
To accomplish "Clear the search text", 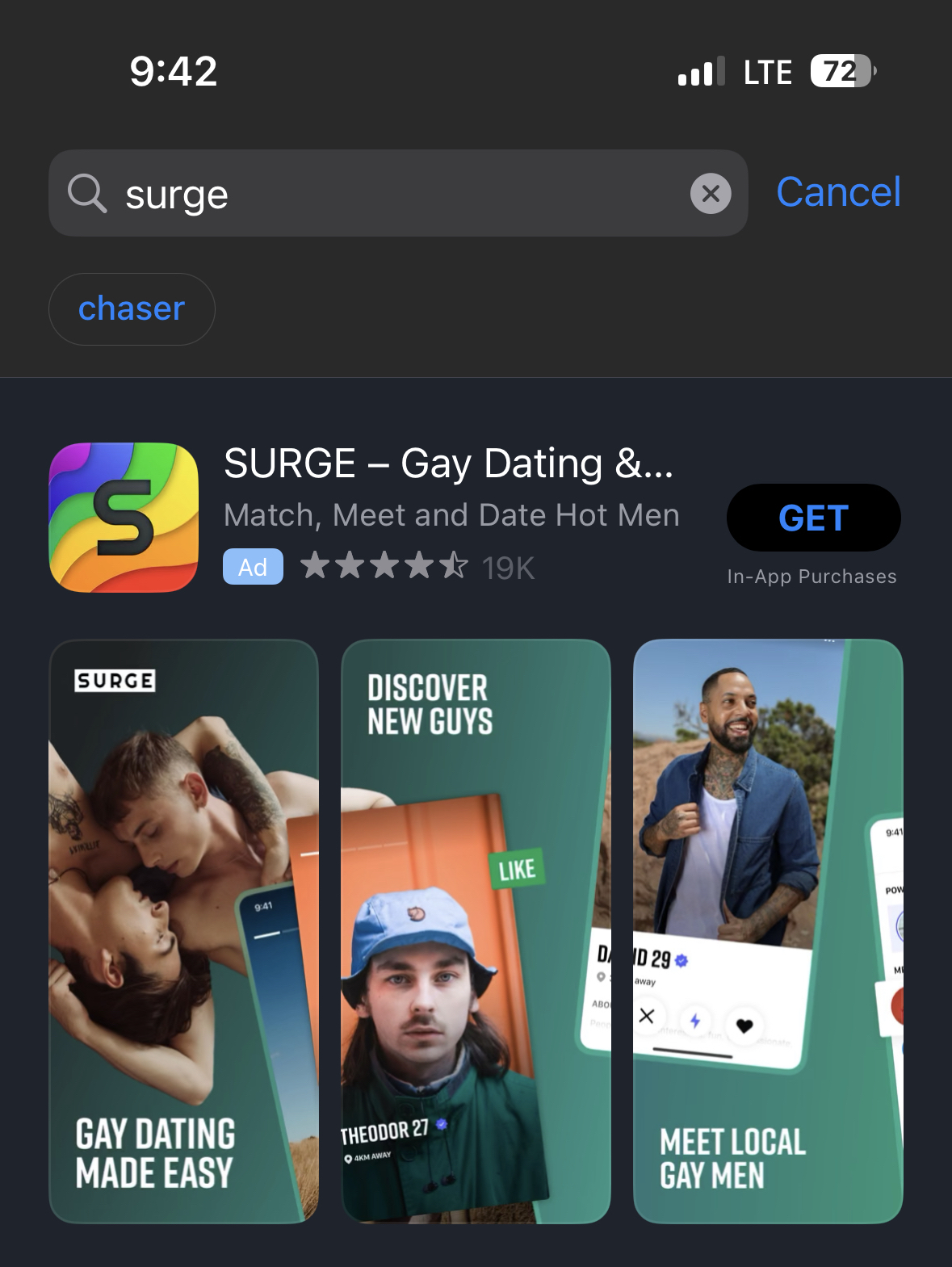I will click(x=711, y=194).
